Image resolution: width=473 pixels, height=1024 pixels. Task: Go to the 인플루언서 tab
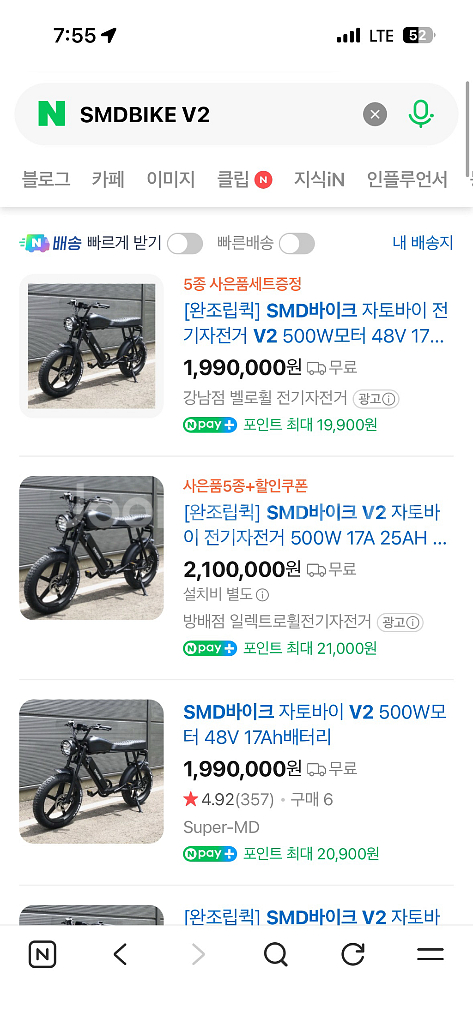click(407, 179)
